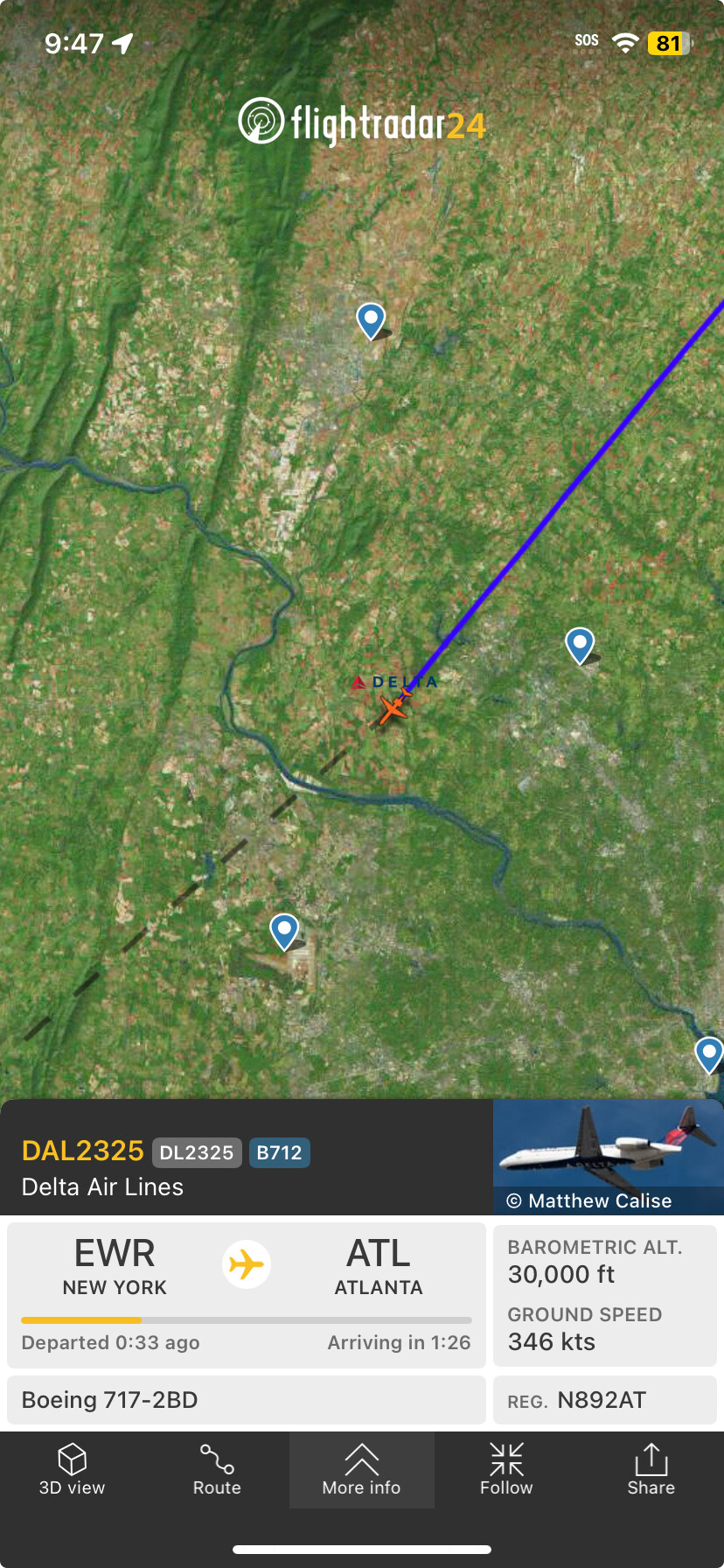Show the flight's Route

pyautogui.click(x=217, y=1470)
